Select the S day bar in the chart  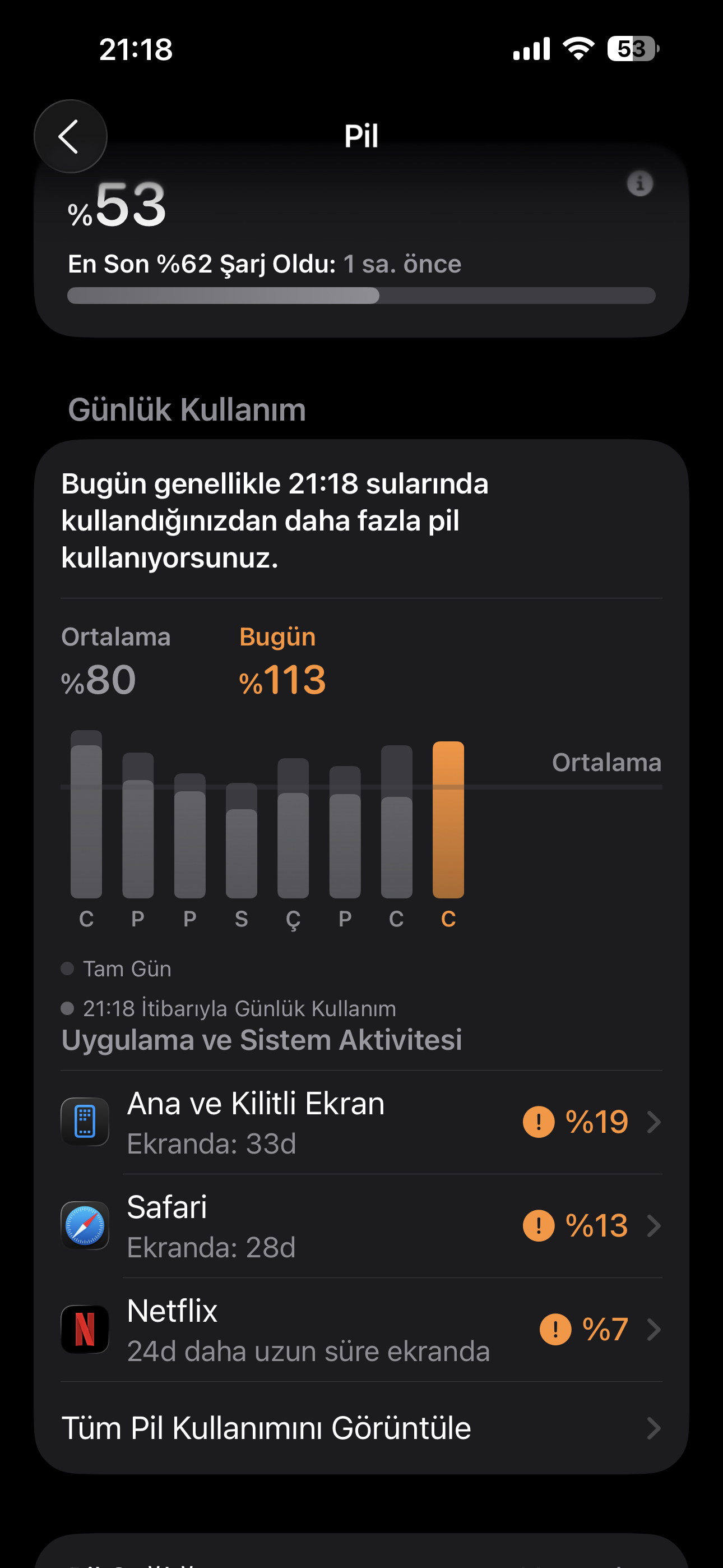(x=242, y=840)
